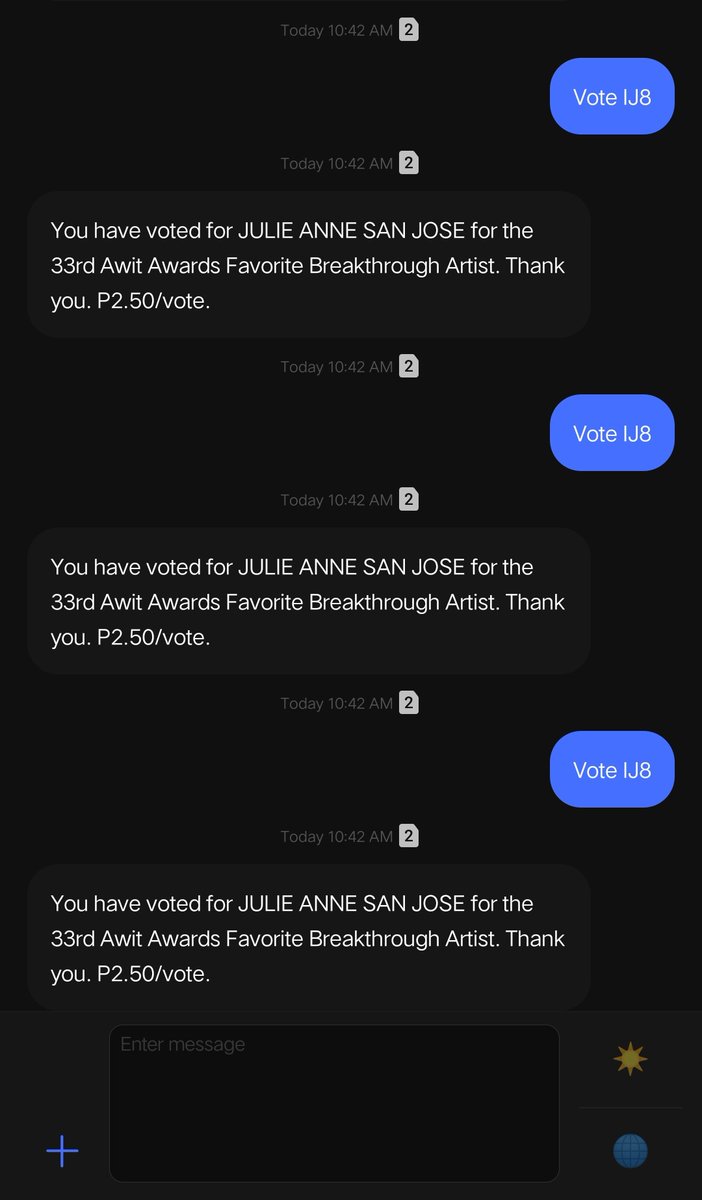Open the plus attachment menu
702x1200 pixels.
coord(62,1151)
